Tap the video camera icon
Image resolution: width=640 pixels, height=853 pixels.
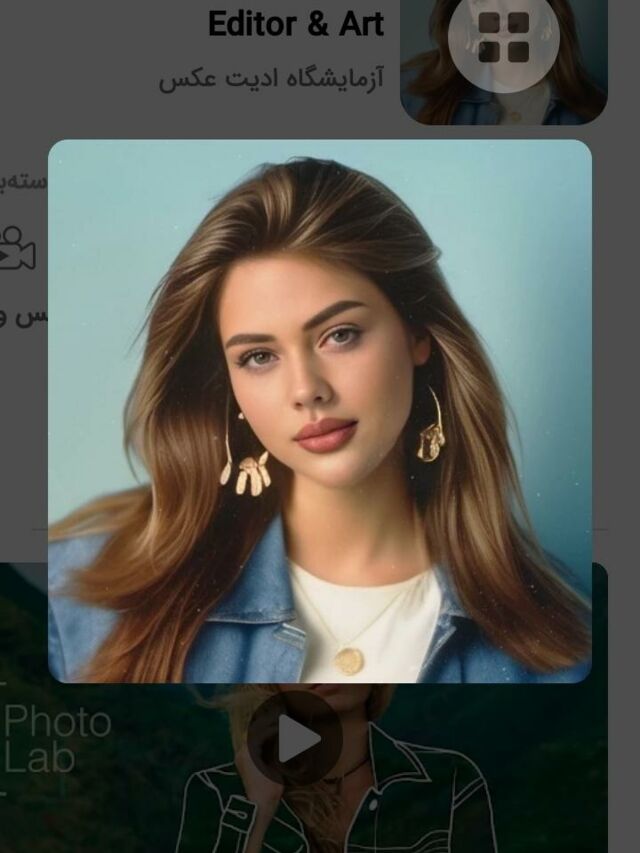point(15,248)
